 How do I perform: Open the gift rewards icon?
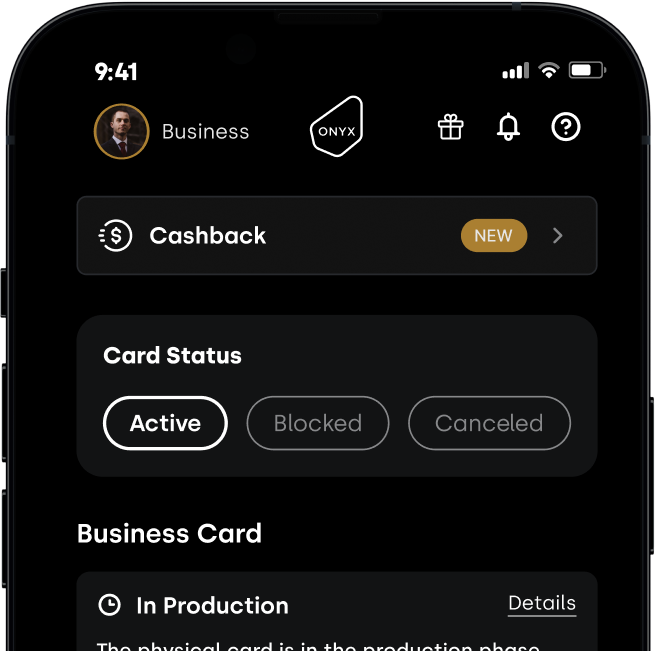click(451, 127)
